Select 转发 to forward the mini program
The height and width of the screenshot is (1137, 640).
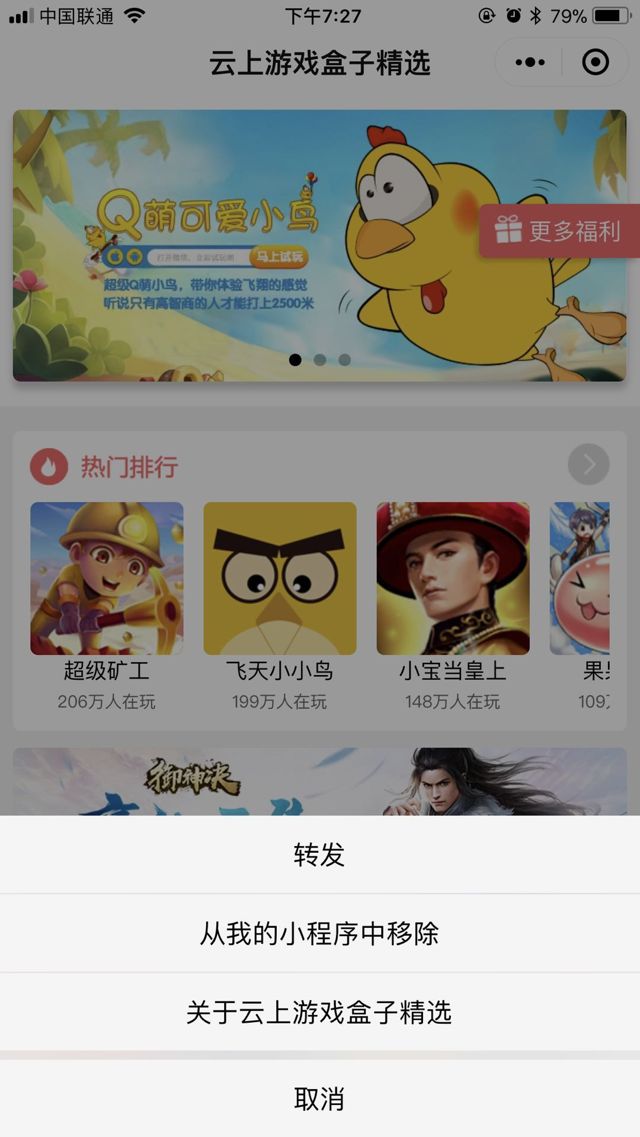[x=319, y=855]
